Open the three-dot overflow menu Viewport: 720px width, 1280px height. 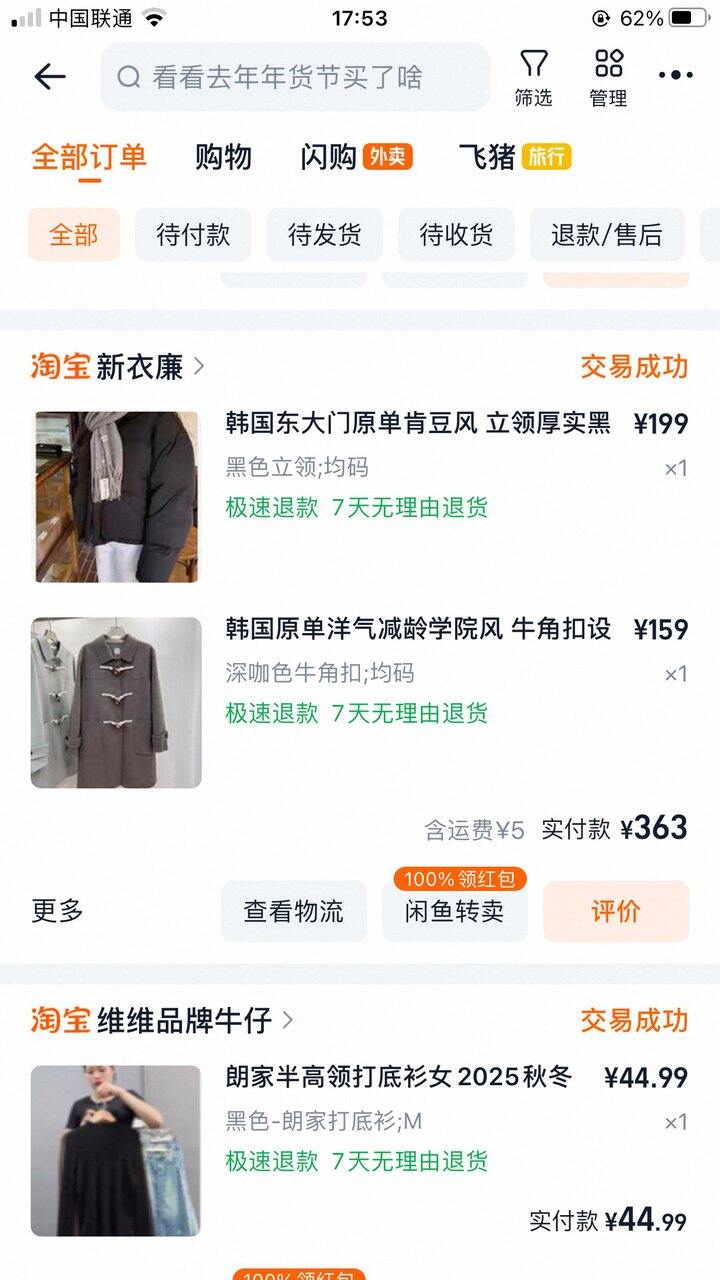pyautogui.click(x=675, y=76)
